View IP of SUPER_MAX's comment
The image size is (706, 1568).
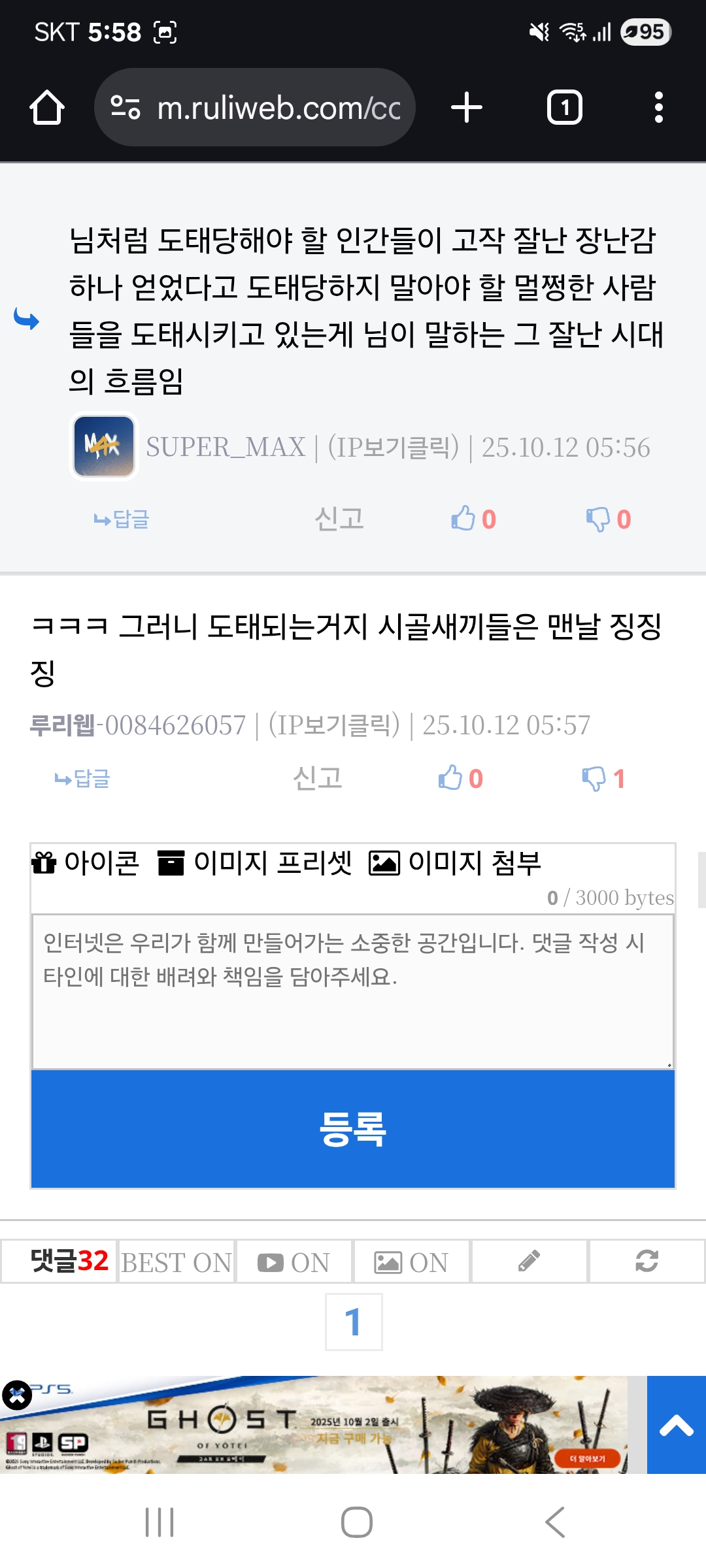(x=394, y=448)
